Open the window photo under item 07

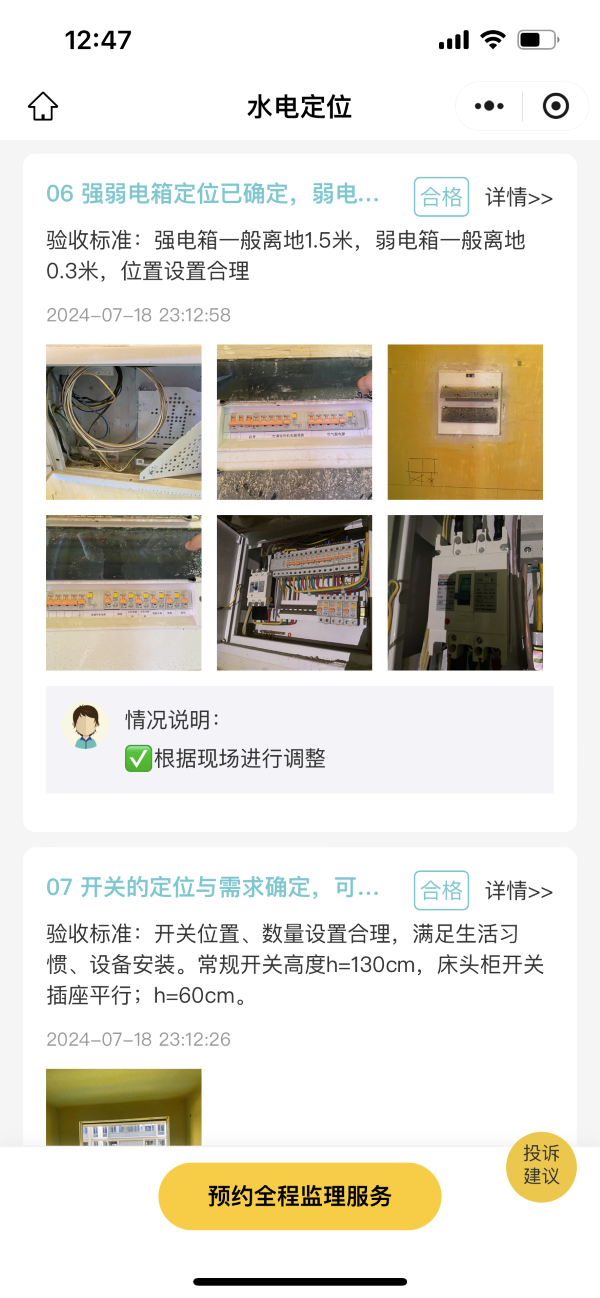point(124,1107)
